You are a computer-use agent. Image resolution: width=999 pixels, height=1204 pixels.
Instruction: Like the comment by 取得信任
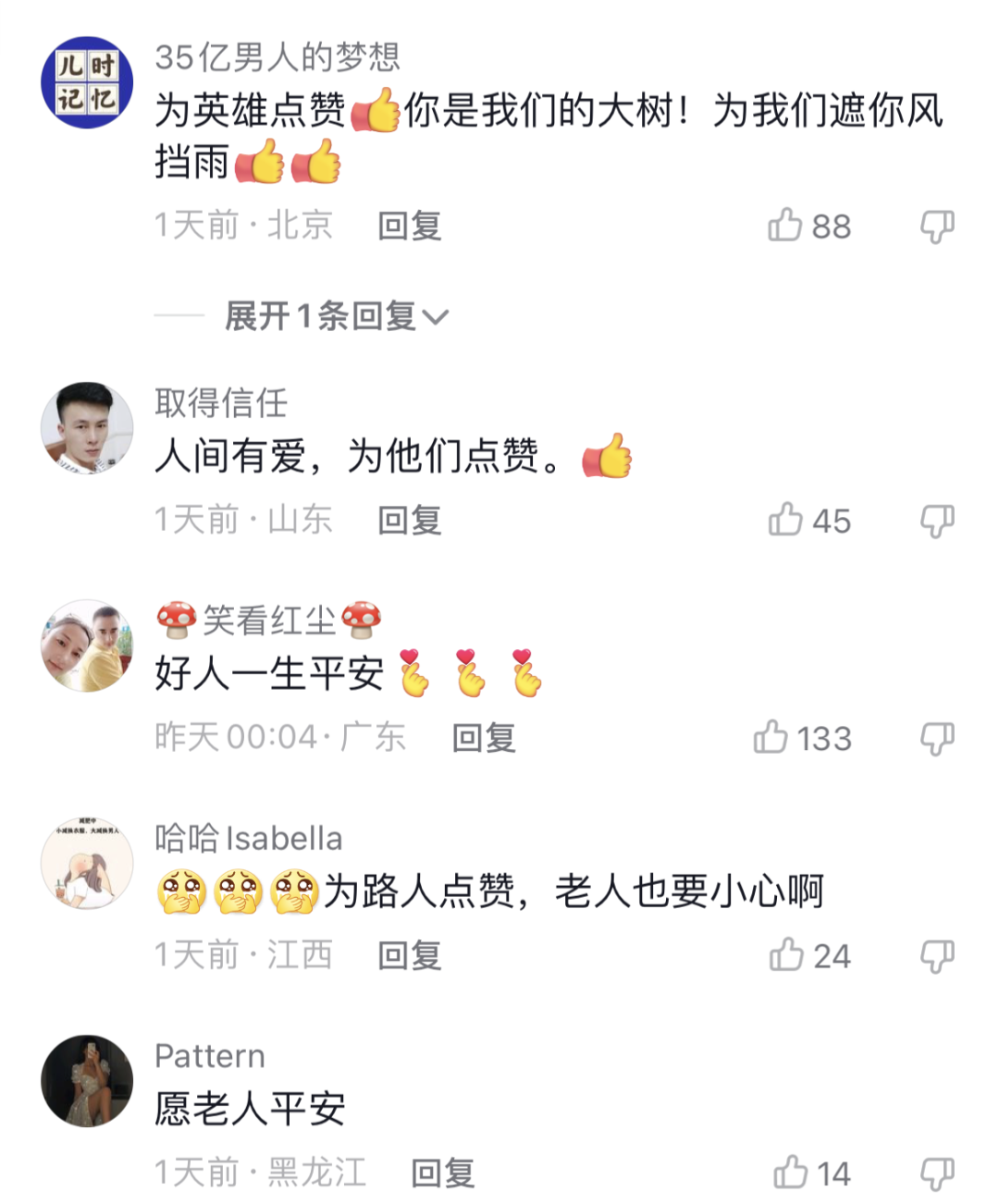click(x=786, y=520)
